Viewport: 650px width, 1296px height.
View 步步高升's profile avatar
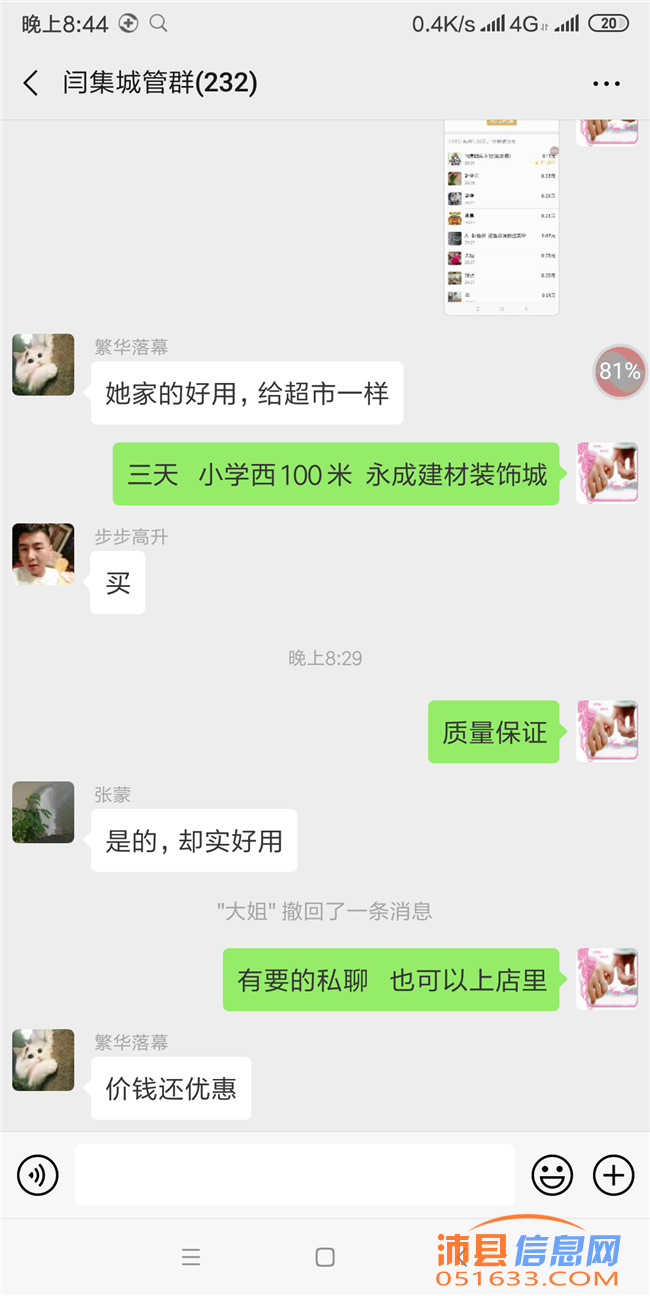tap(43, 554)
